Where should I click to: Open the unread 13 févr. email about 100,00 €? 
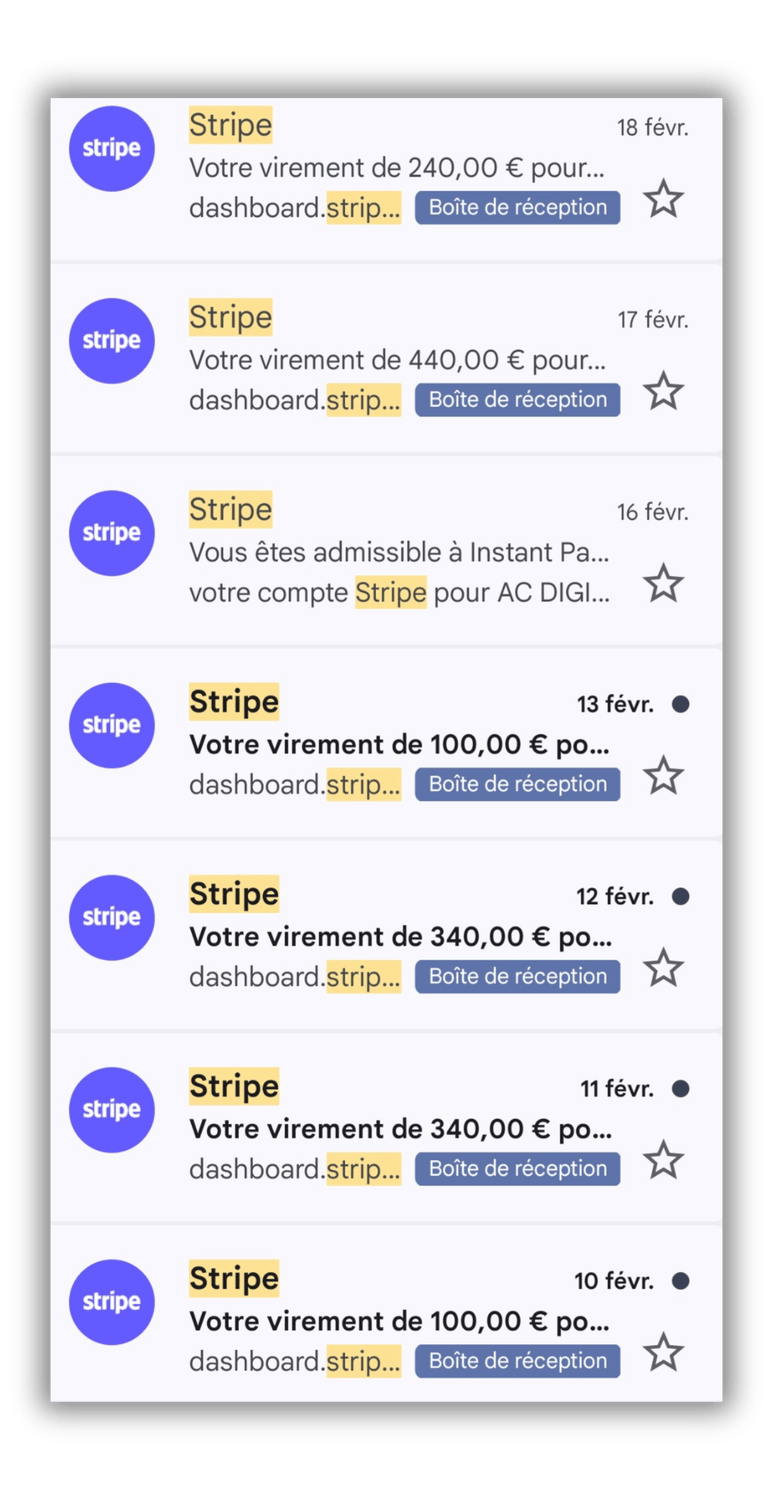398,744
